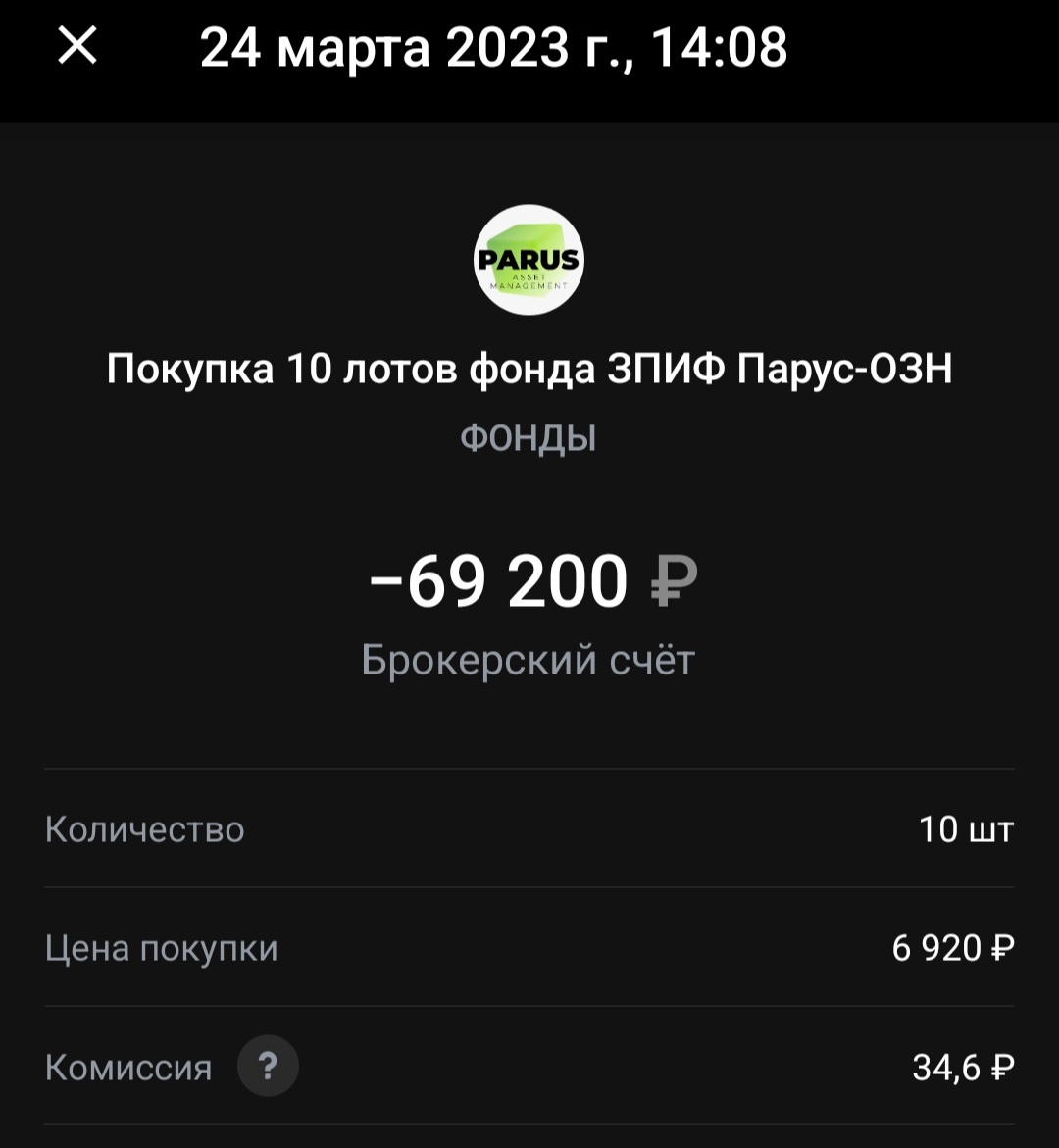Open the commission help question mark

(x=268, y=1066)
